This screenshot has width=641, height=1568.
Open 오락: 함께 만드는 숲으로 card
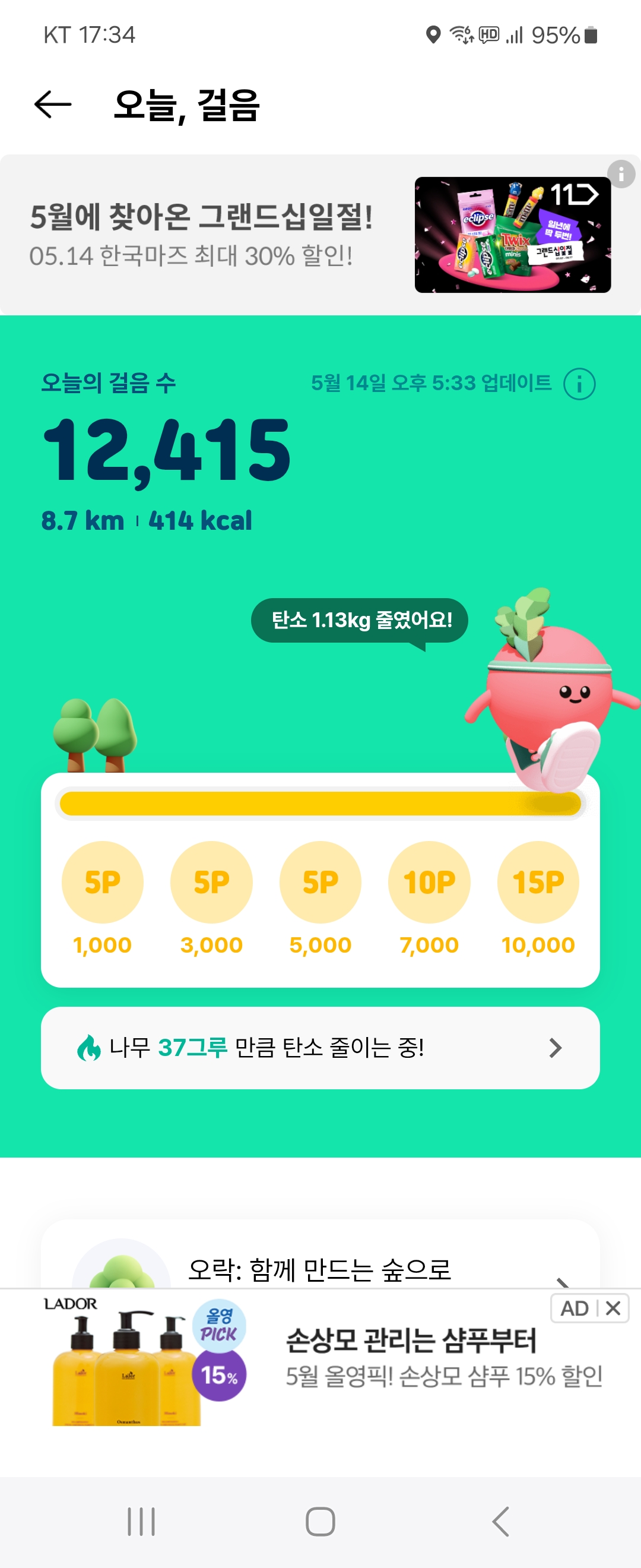[x=320, y=1269]
